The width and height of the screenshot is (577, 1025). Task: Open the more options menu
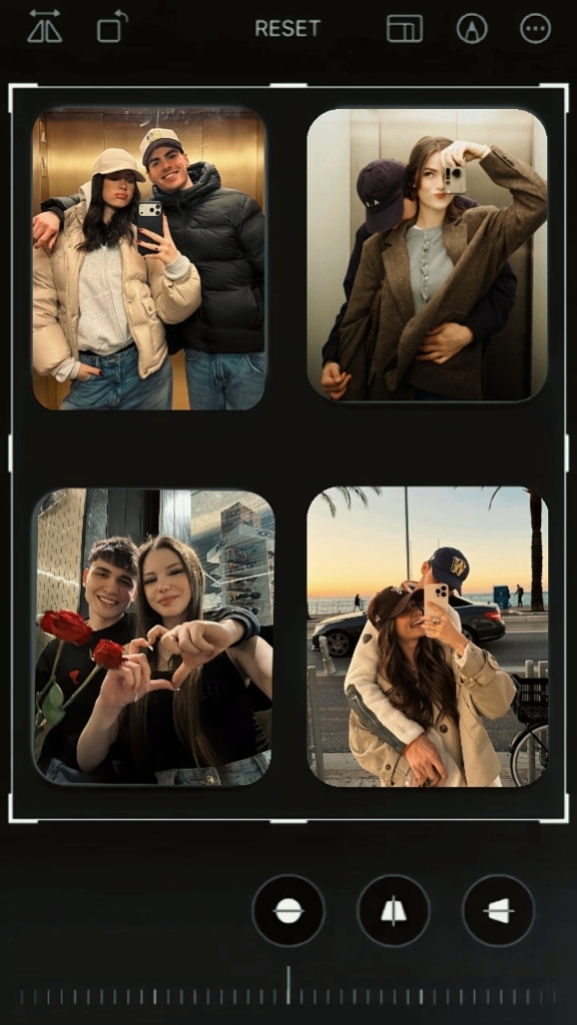click(535, 29)
